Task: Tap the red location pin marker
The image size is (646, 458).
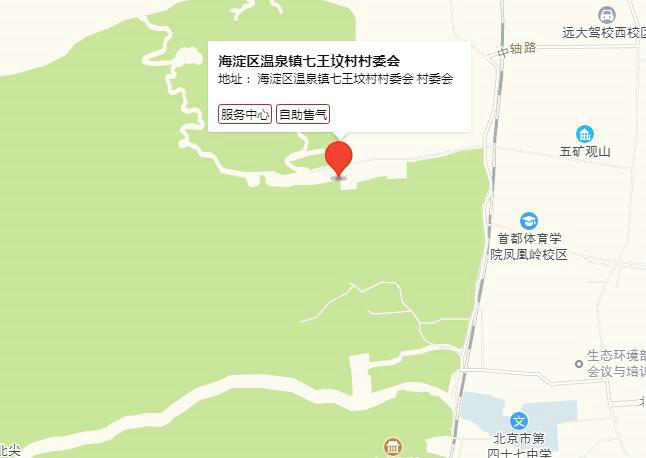Action: coord(340,159)
